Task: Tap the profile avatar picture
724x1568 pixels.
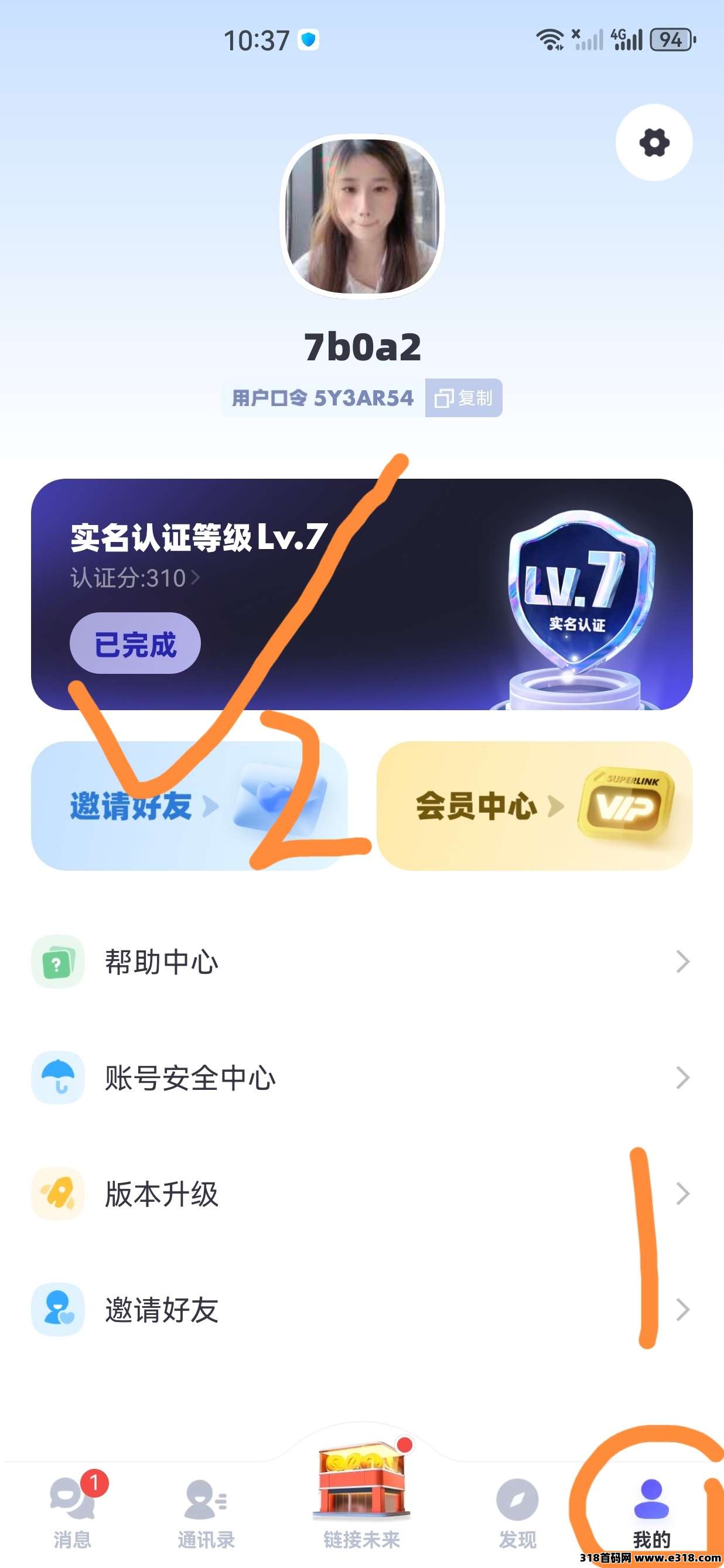Action: coord(362,216)
